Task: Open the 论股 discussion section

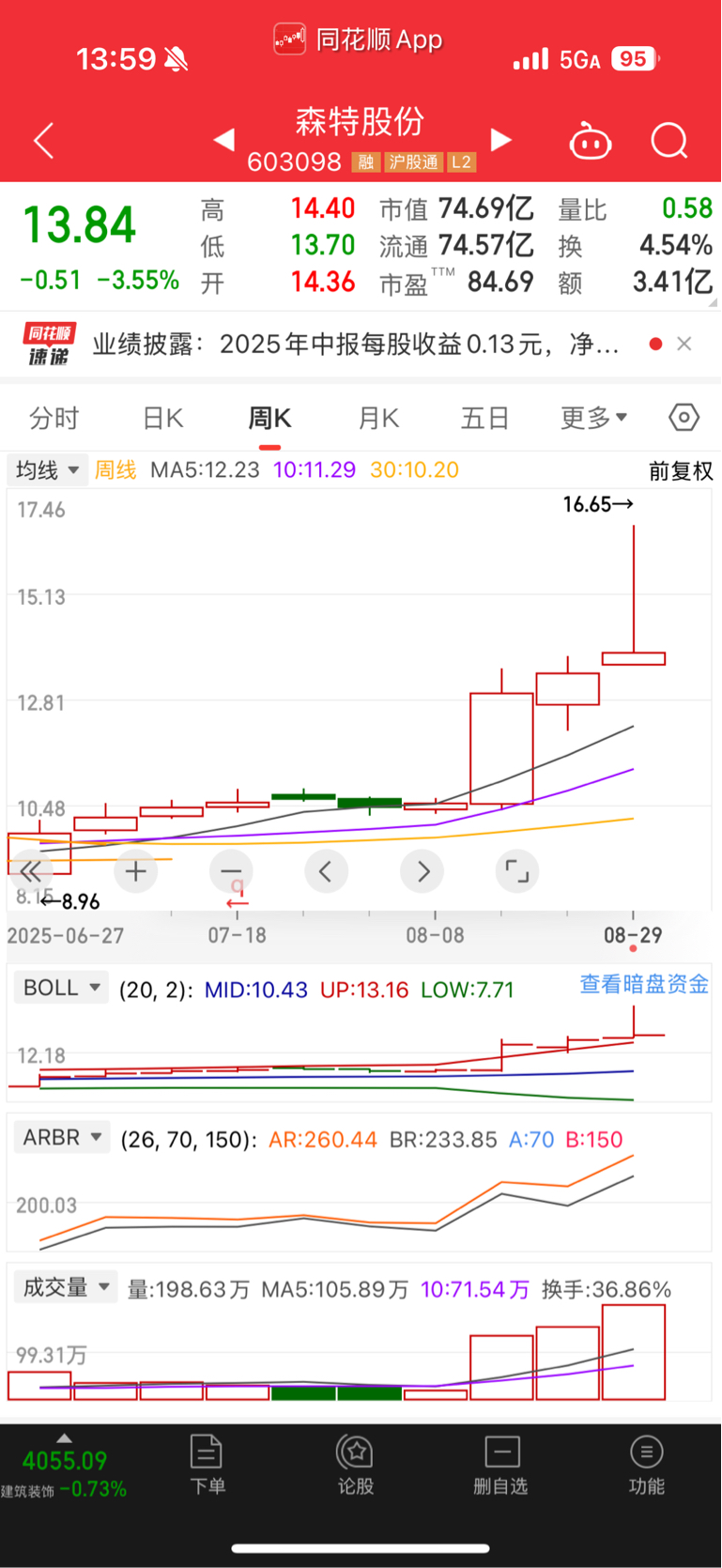Action: (x=356, y=1464)
